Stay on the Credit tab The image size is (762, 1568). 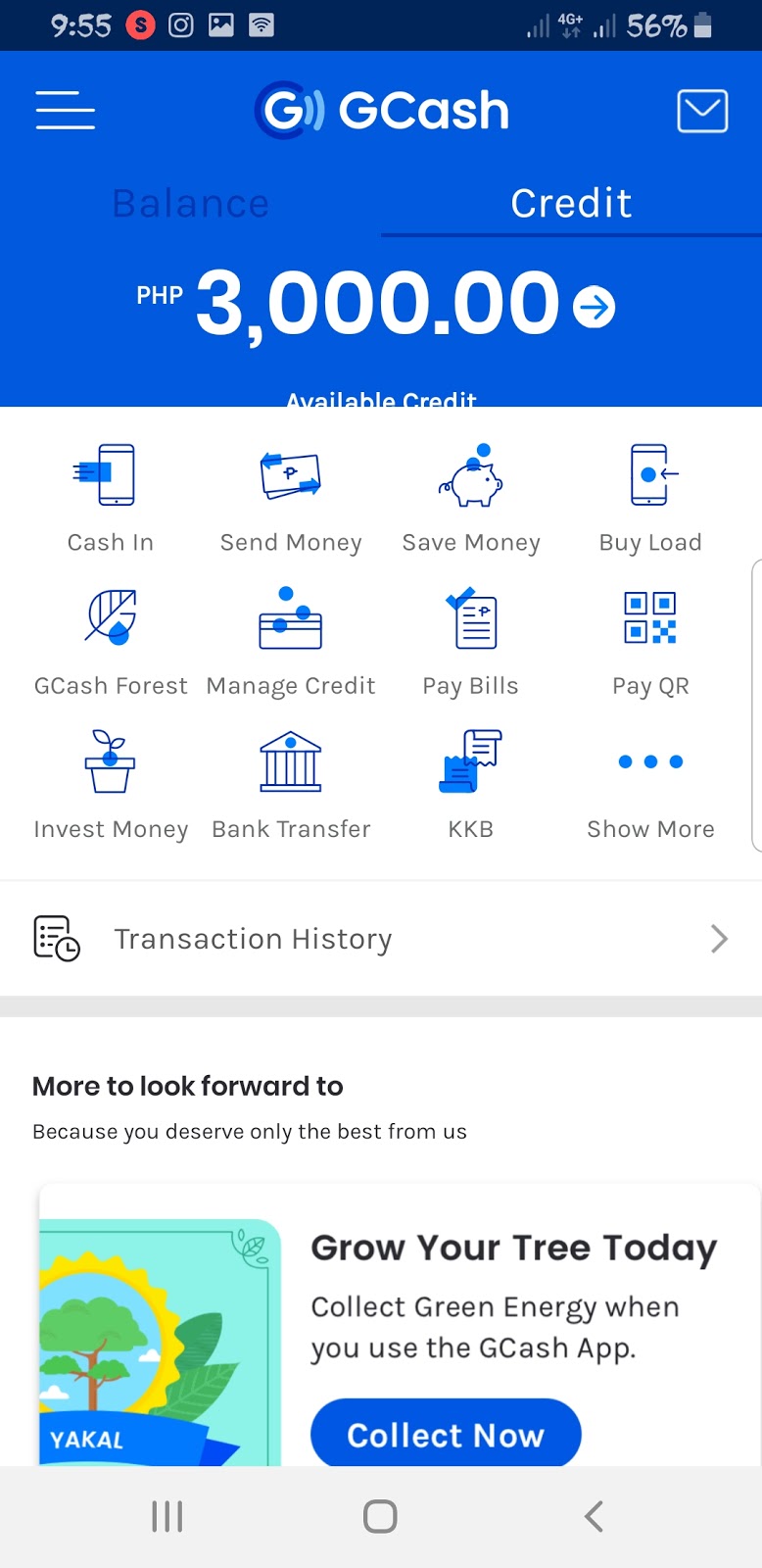[570, 203]
